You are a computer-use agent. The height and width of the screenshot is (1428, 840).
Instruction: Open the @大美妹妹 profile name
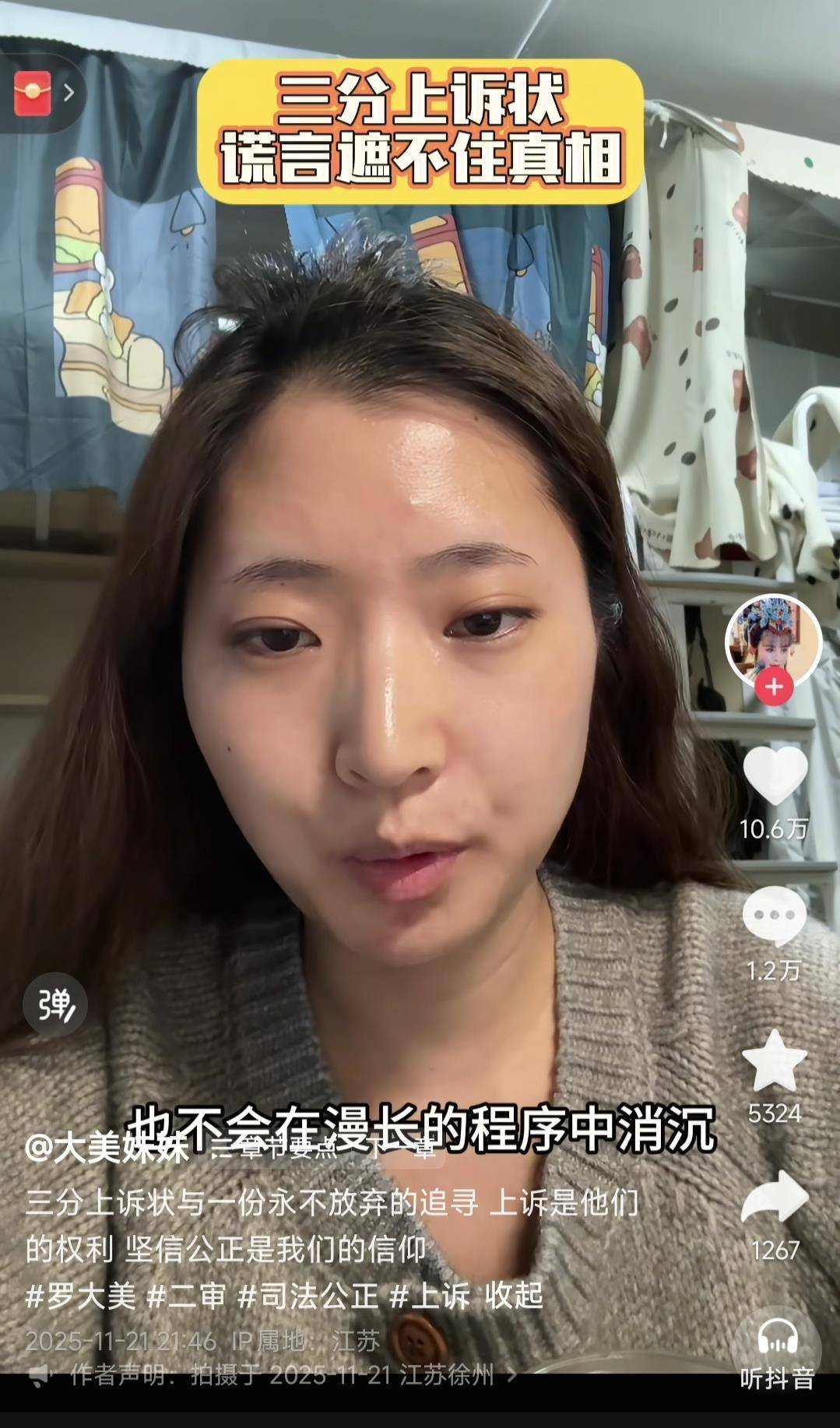[x=107, y=1148]
